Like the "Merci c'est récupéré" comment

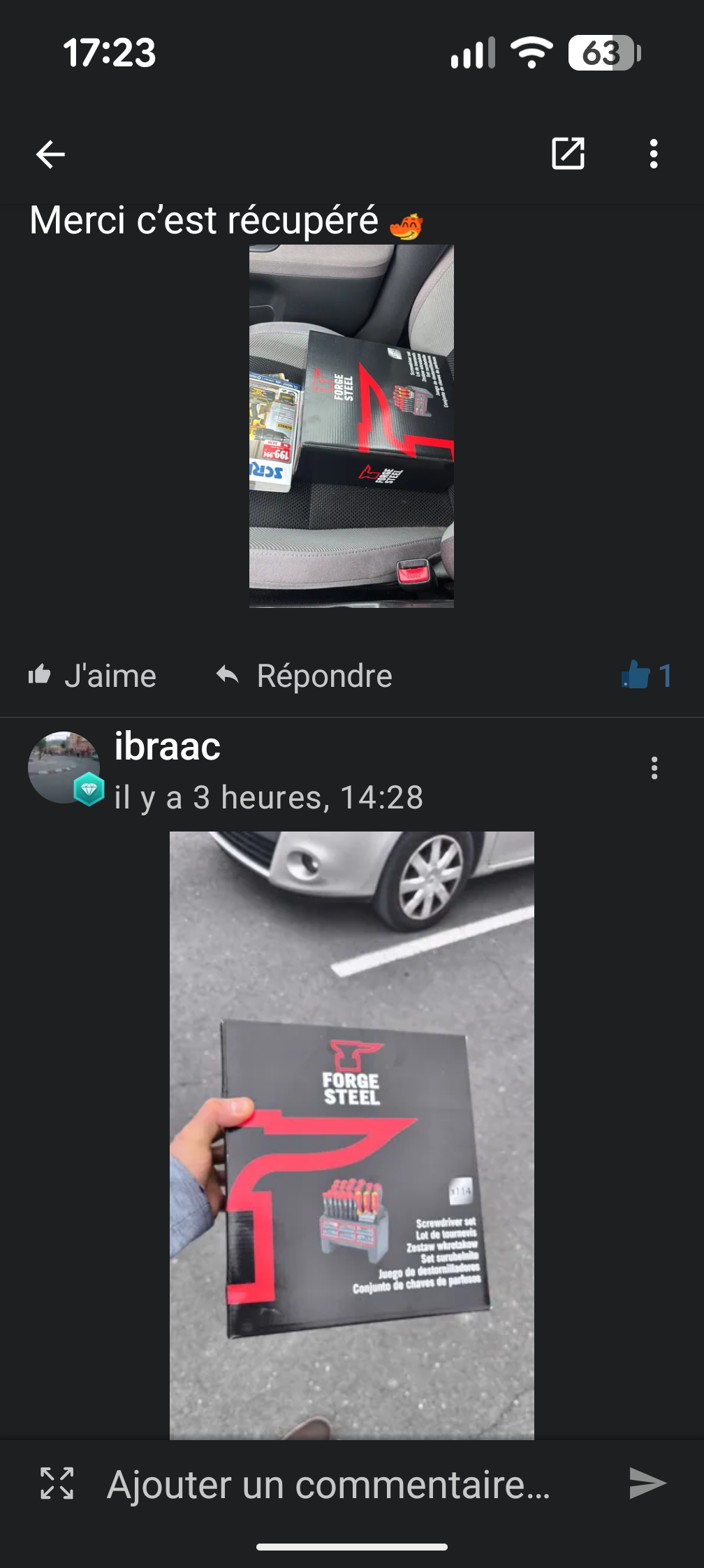click(x=92, y=676)
